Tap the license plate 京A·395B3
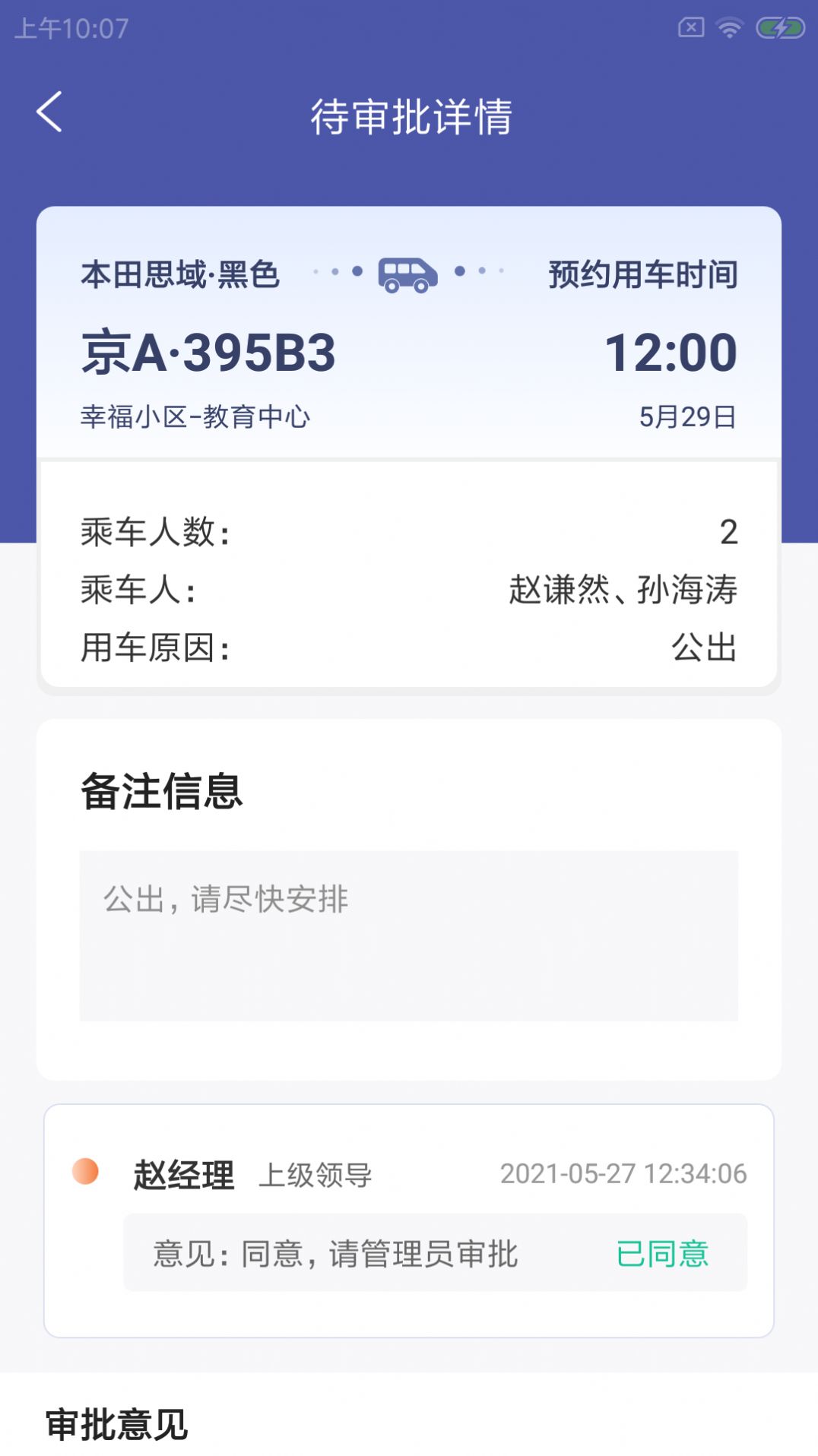Viewport: 818px width, 1456px height. point(207,352)
